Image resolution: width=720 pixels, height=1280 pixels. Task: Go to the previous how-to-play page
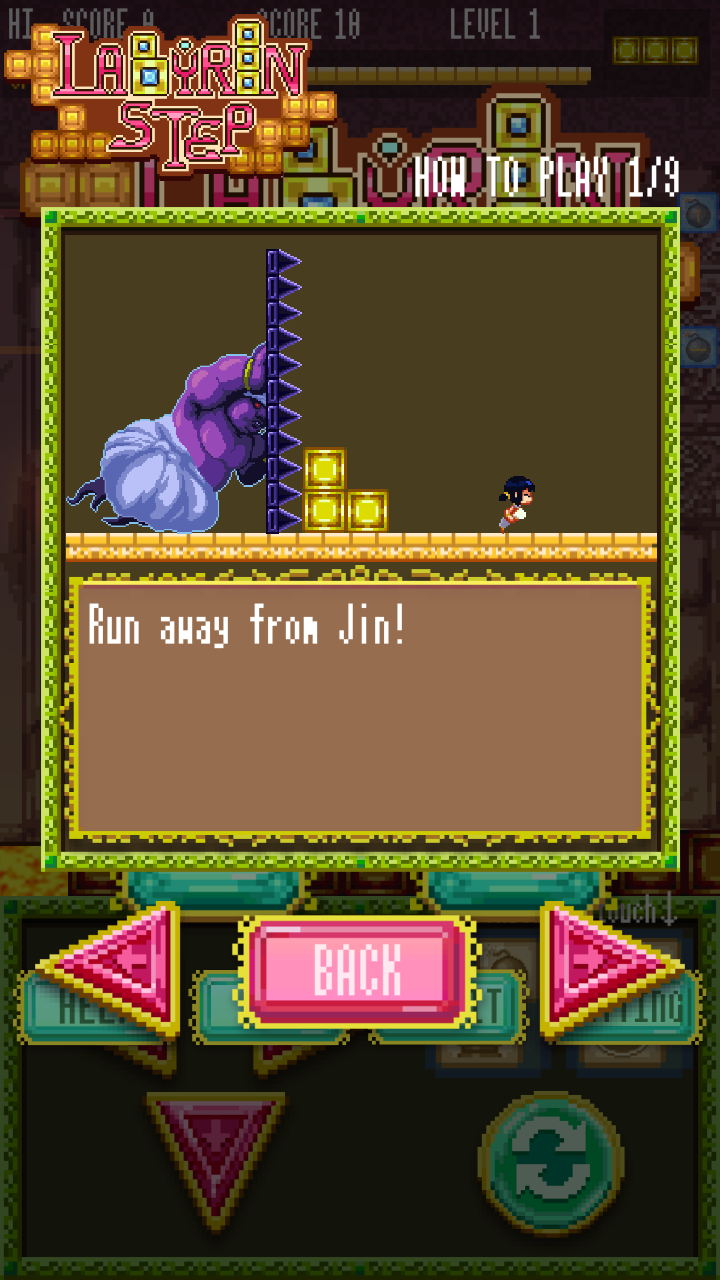tap(115, 968)
